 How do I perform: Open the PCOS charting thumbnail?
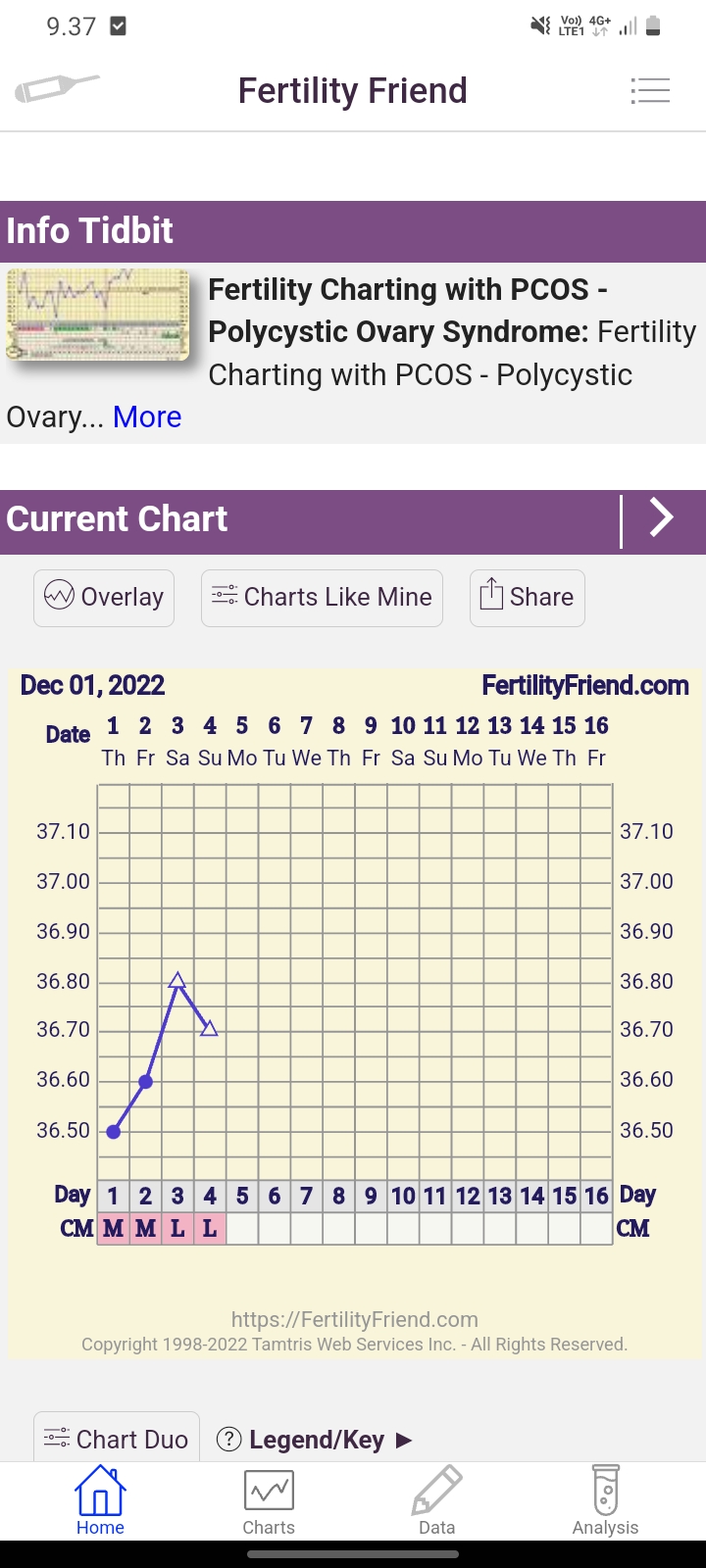[x=98, y=315]
